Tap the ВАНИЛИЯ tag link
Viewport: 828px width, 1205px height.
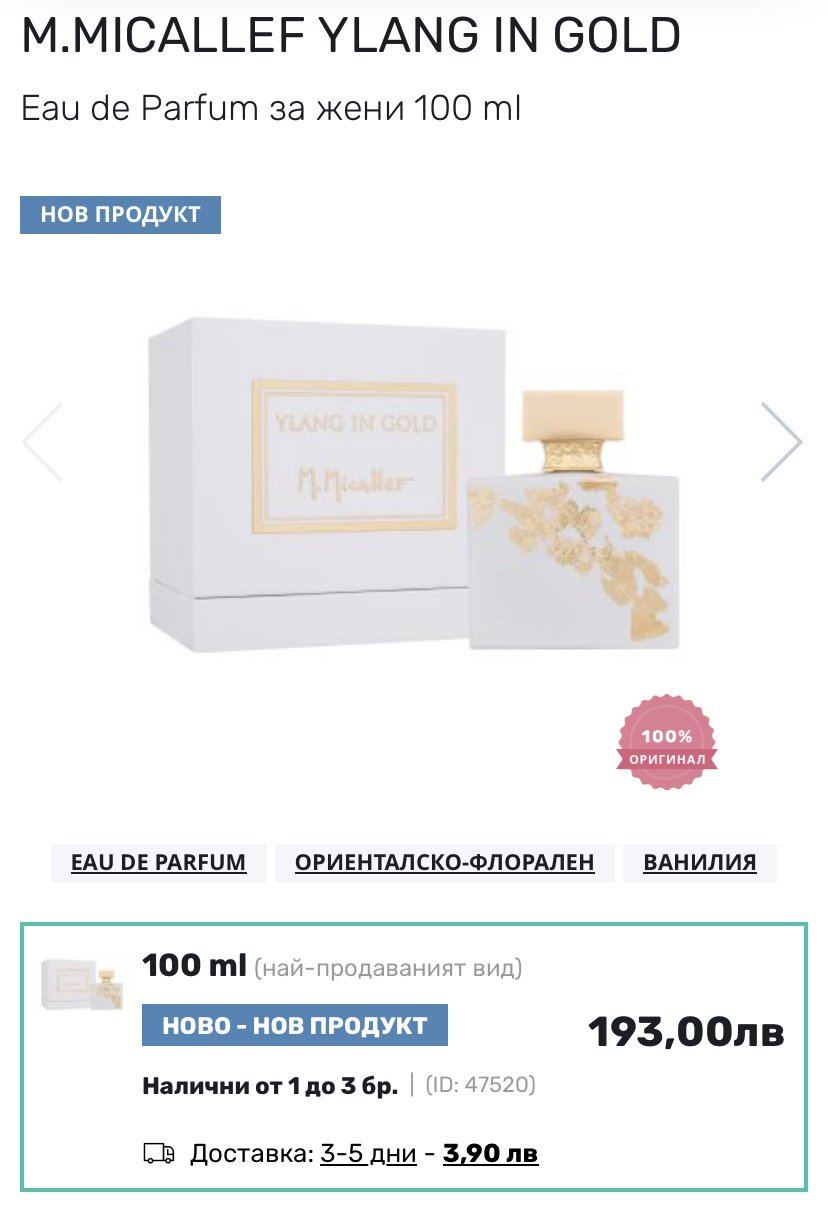[x=699, y=862]
